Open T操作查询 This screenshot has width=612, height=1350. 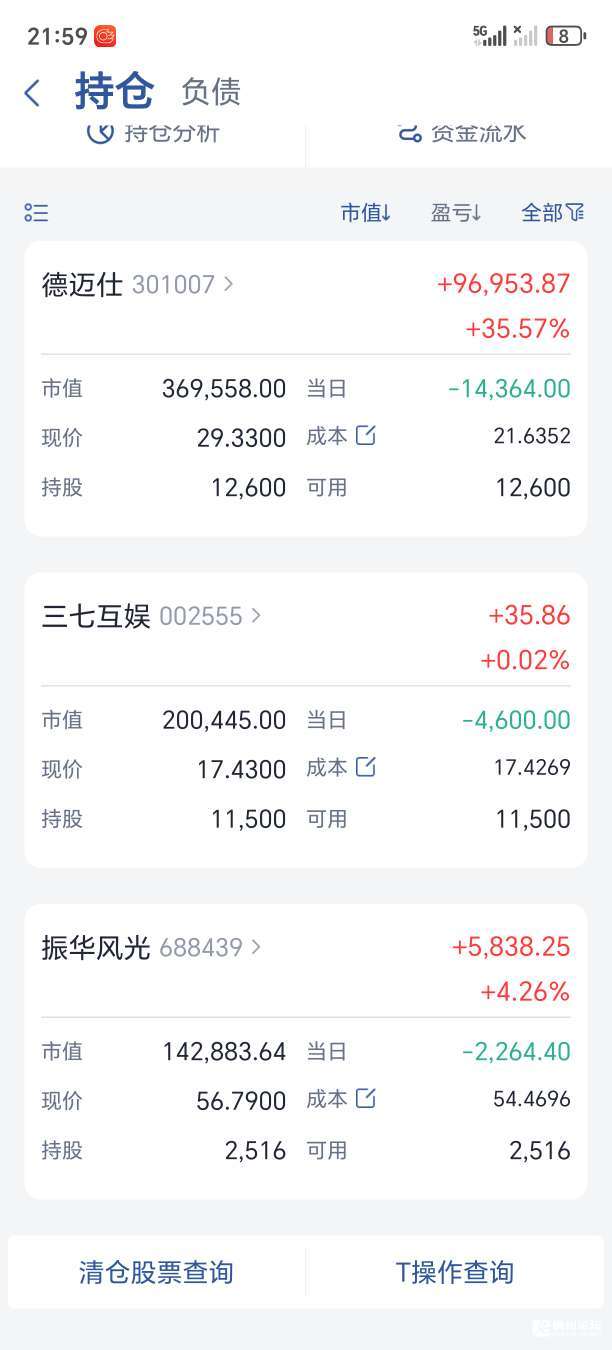point(455,1272)
